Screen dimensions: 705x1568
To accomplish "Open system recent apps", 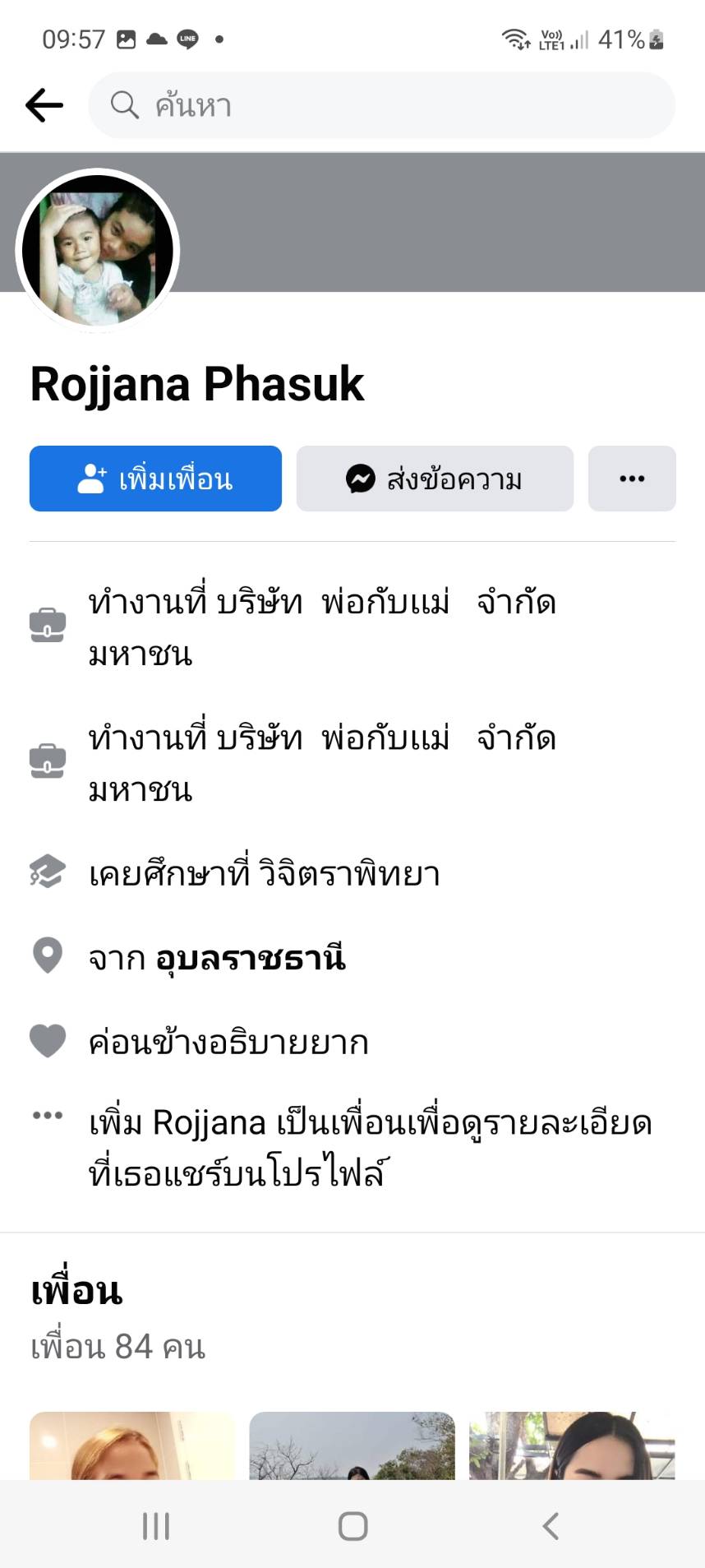I will coord(156,1526).
